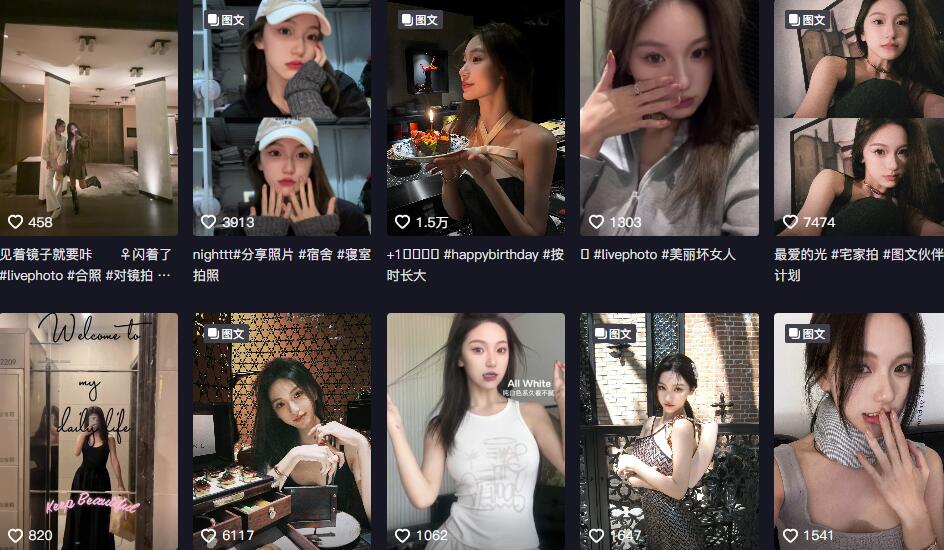Open the livephoto post with 1303 likes
944x550 pixels.
pos(669,118)
